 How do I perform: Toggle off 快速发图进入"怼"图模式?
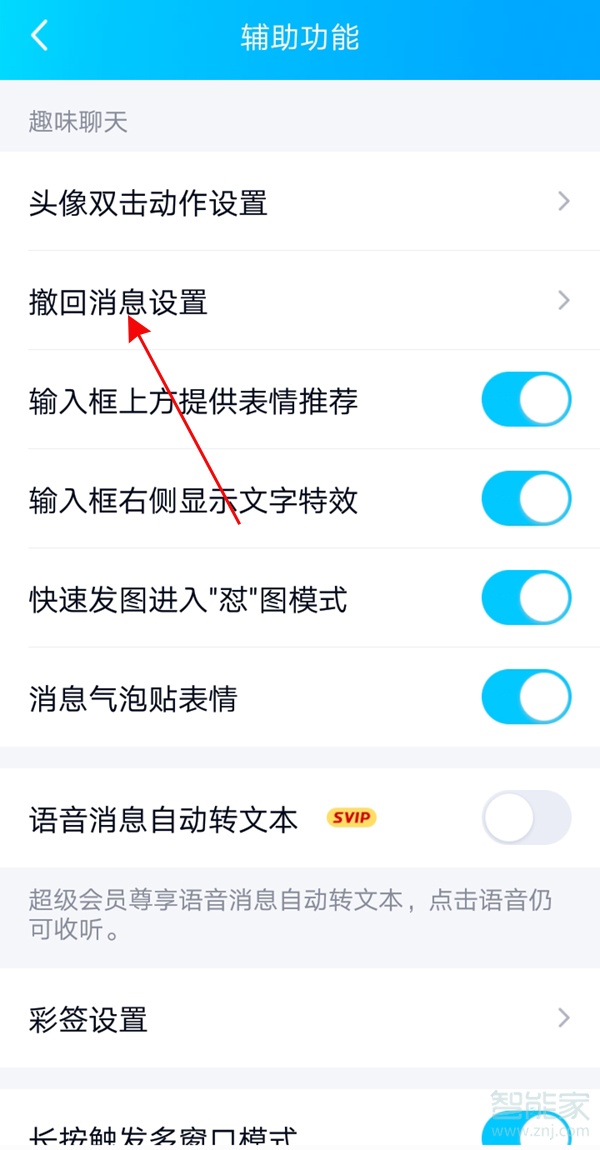pyautogui.click(x=526, y=599)
